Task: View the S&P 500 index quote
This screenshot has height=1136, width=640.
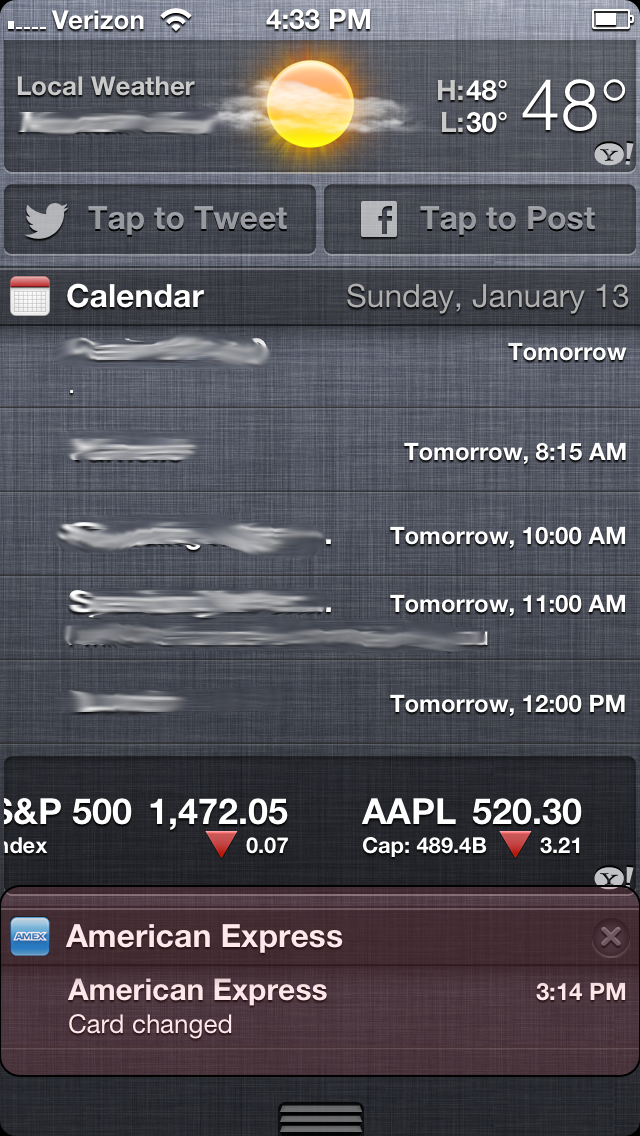Action: click(146, 826)
